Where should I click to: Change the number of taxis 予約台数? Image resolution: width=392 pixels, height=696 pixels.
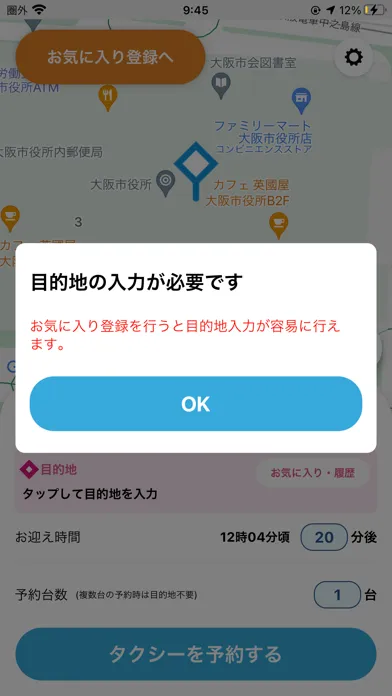tap(337, 594)
